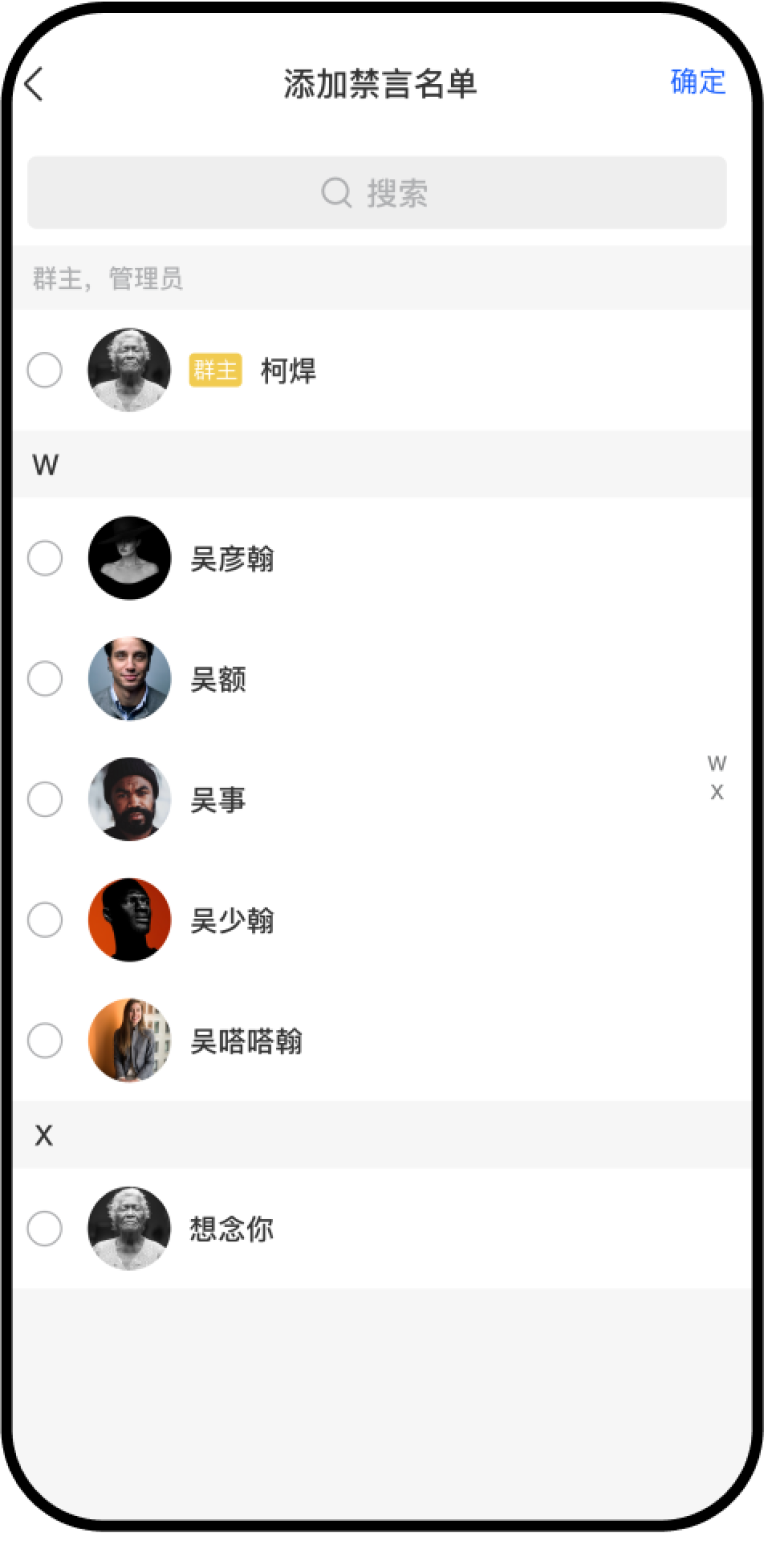Select member 吴额
This screenshot has height=1546, width=764.
point(44,679)
